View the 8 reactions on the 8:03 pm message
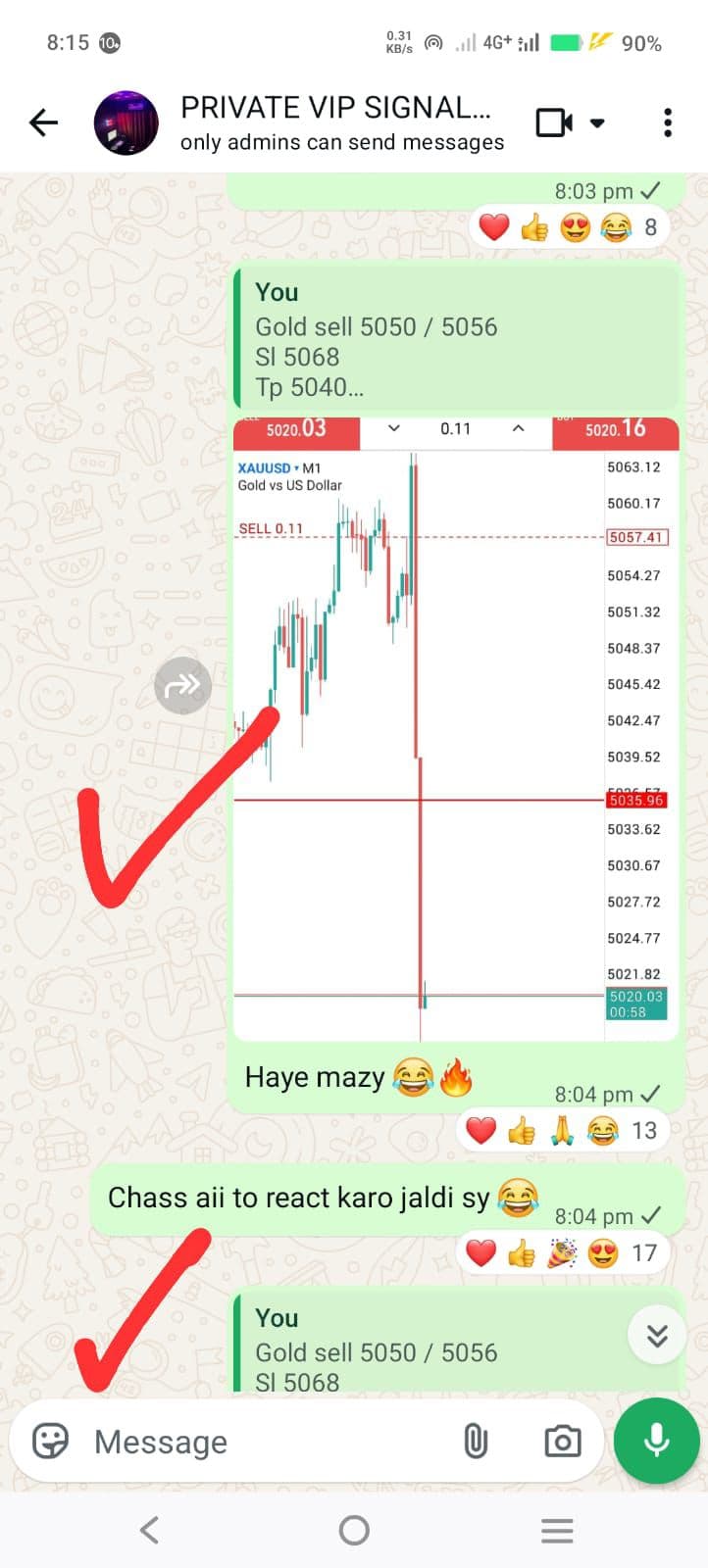The image size is (708, 1568). pos(569,227)
